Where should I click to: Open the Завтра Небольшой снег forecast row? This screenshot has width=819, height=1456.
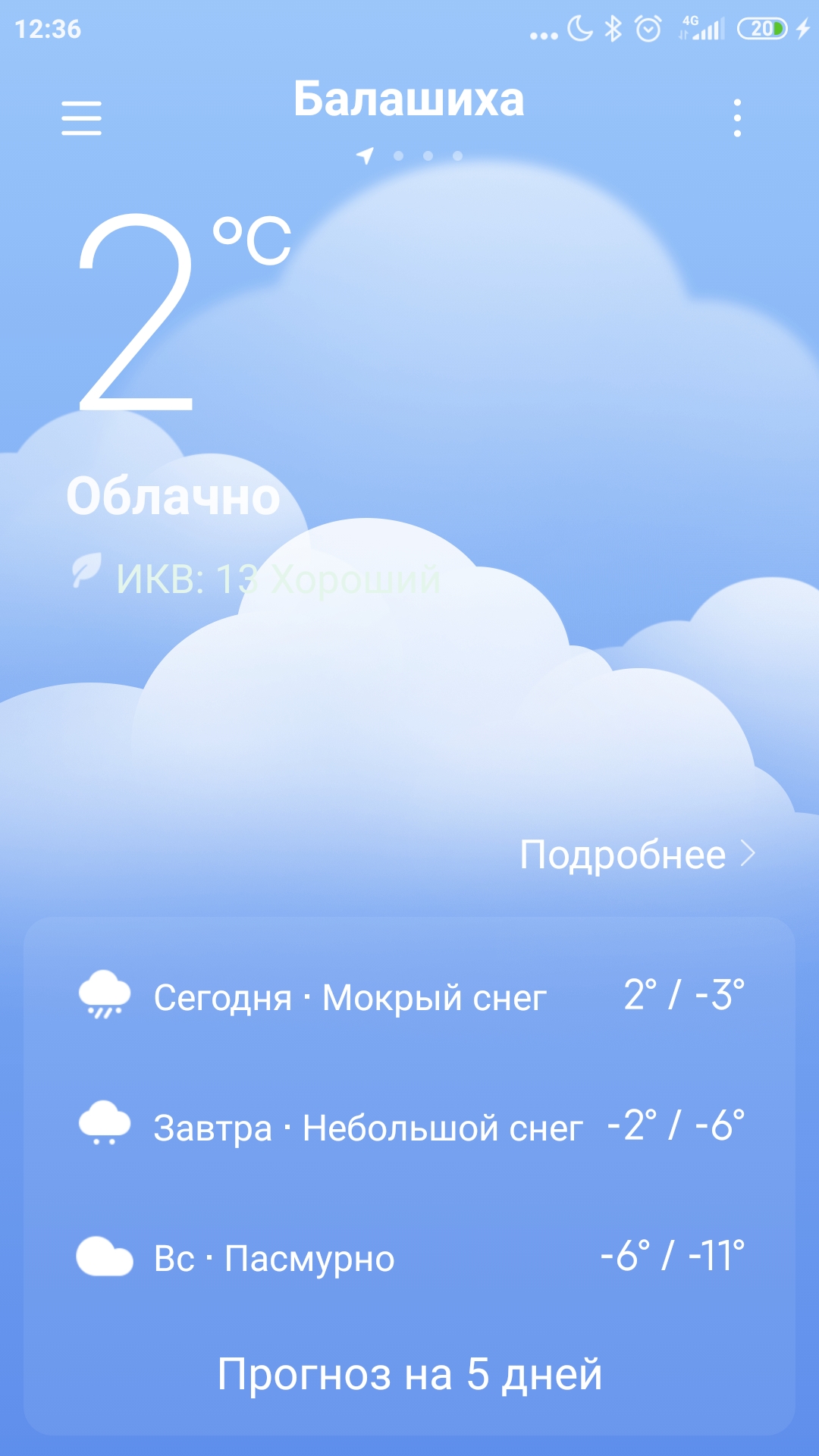[409, 1127]
